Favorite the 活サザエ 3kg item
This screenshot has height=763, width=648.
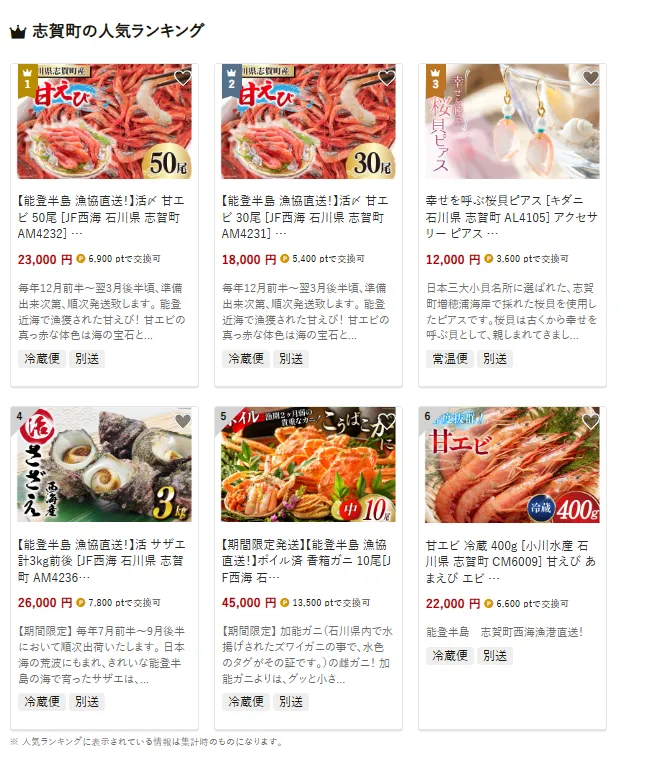click(x=182, y=421)
